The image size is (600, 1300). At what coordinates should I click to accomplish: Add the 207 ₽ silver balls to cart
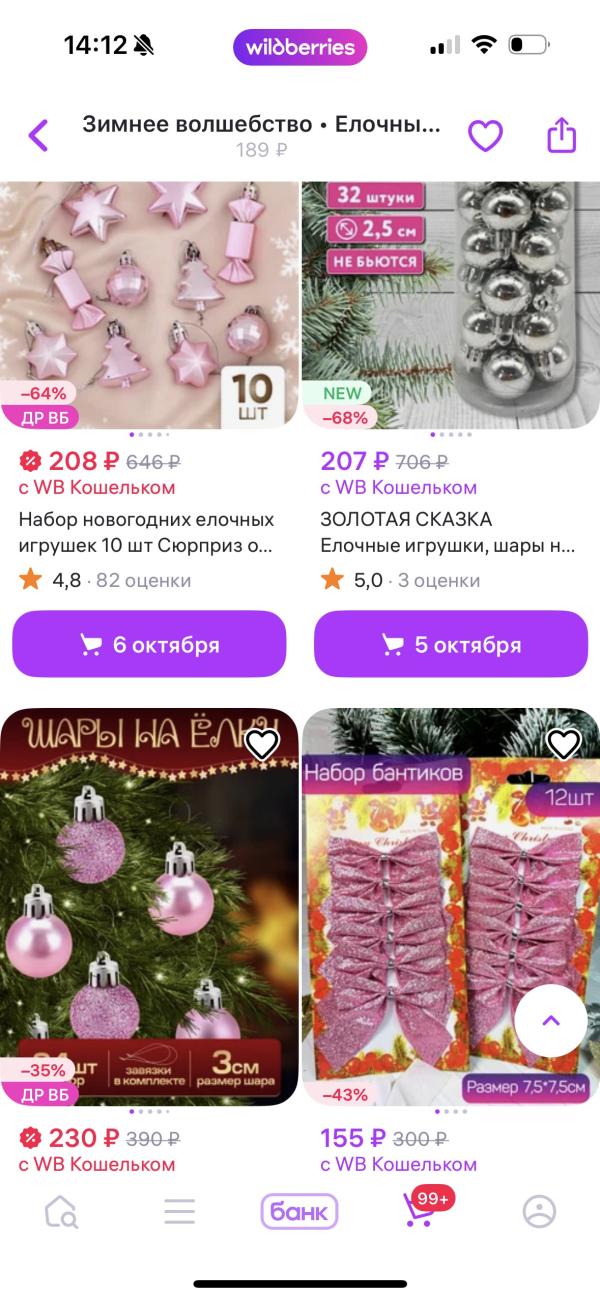(x=451, y=644)
